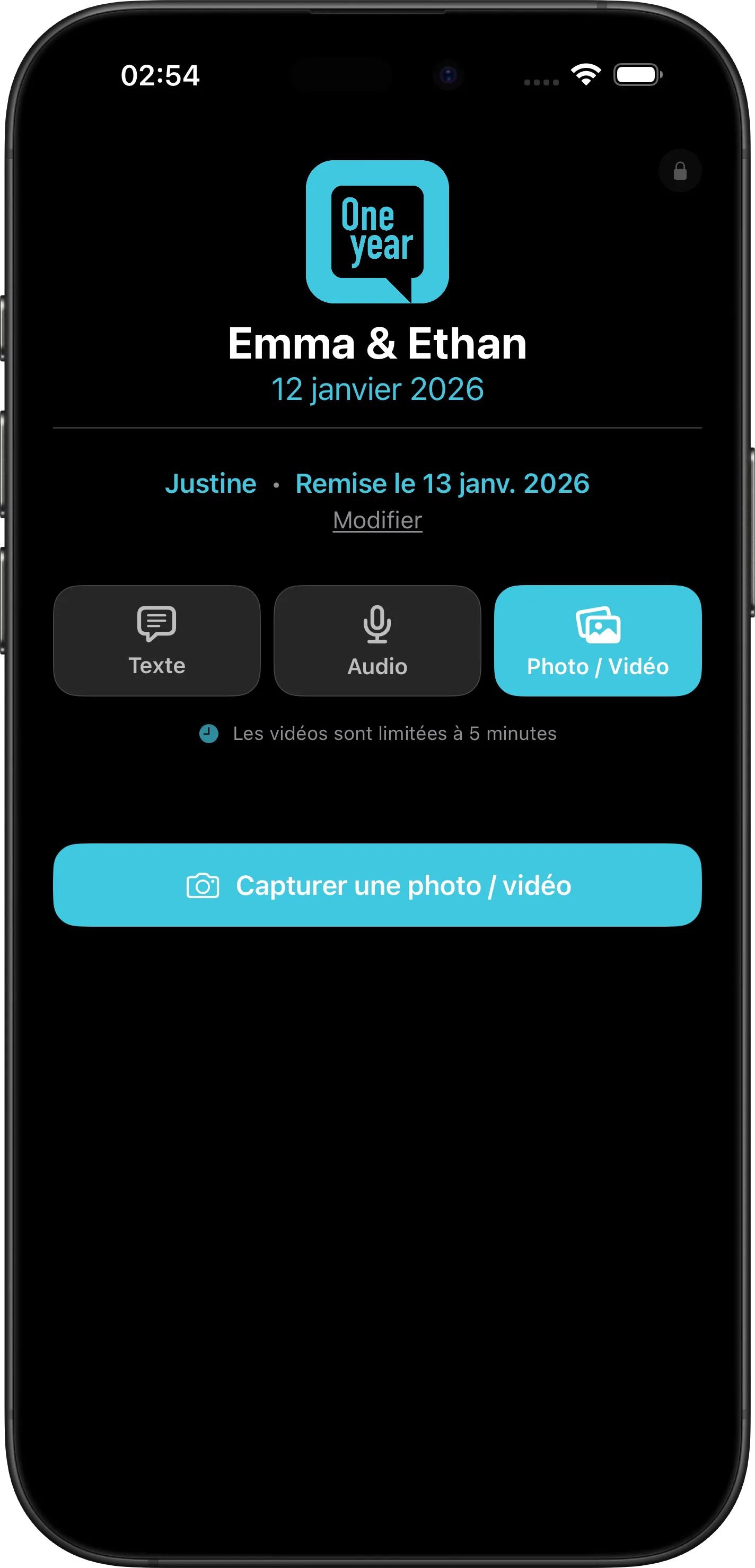The width and height of the screenshot is (755, 1568).
Task: Click the camera icon inside the capture button
Action: coord(204,886)
